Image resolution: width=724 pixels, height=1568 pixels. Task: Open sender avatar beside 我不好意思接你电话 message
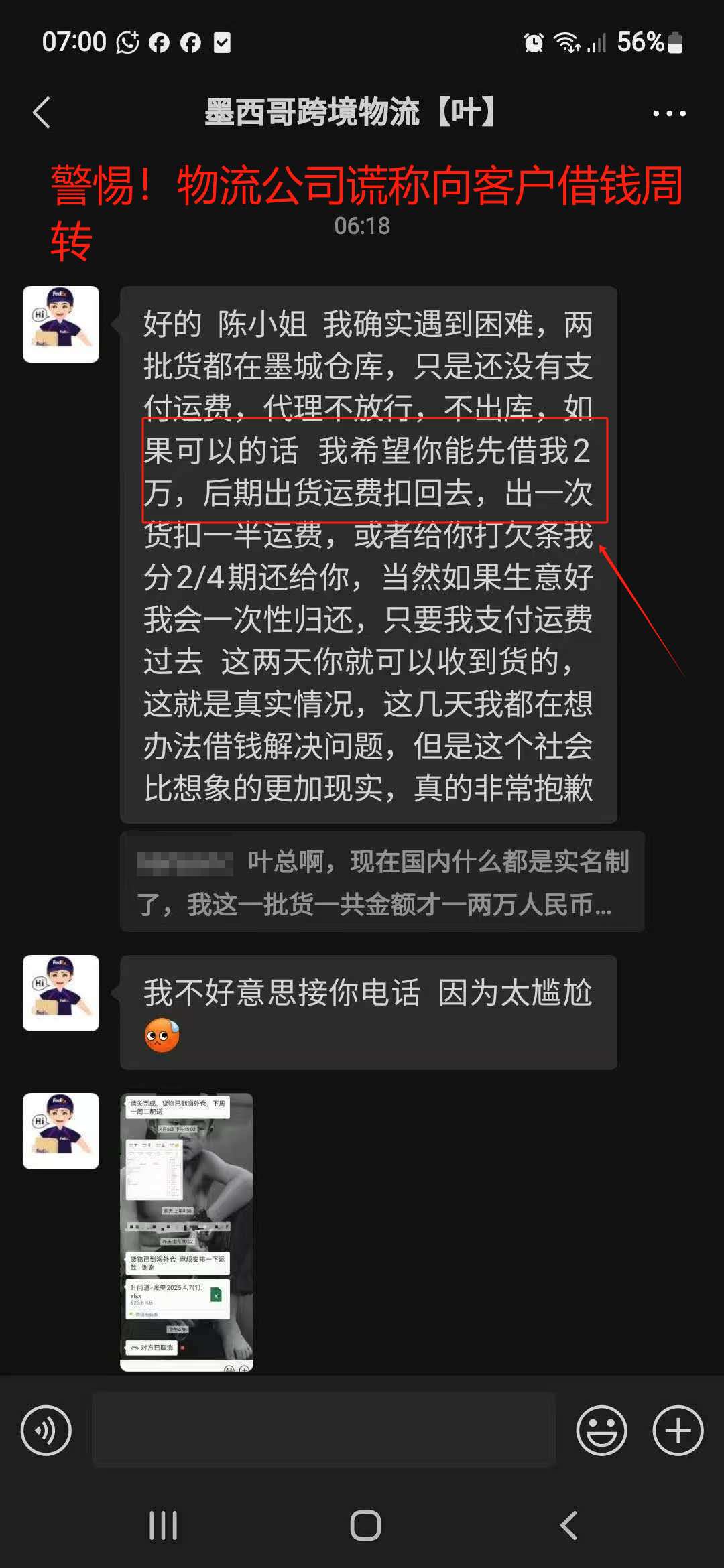(61, 993)
